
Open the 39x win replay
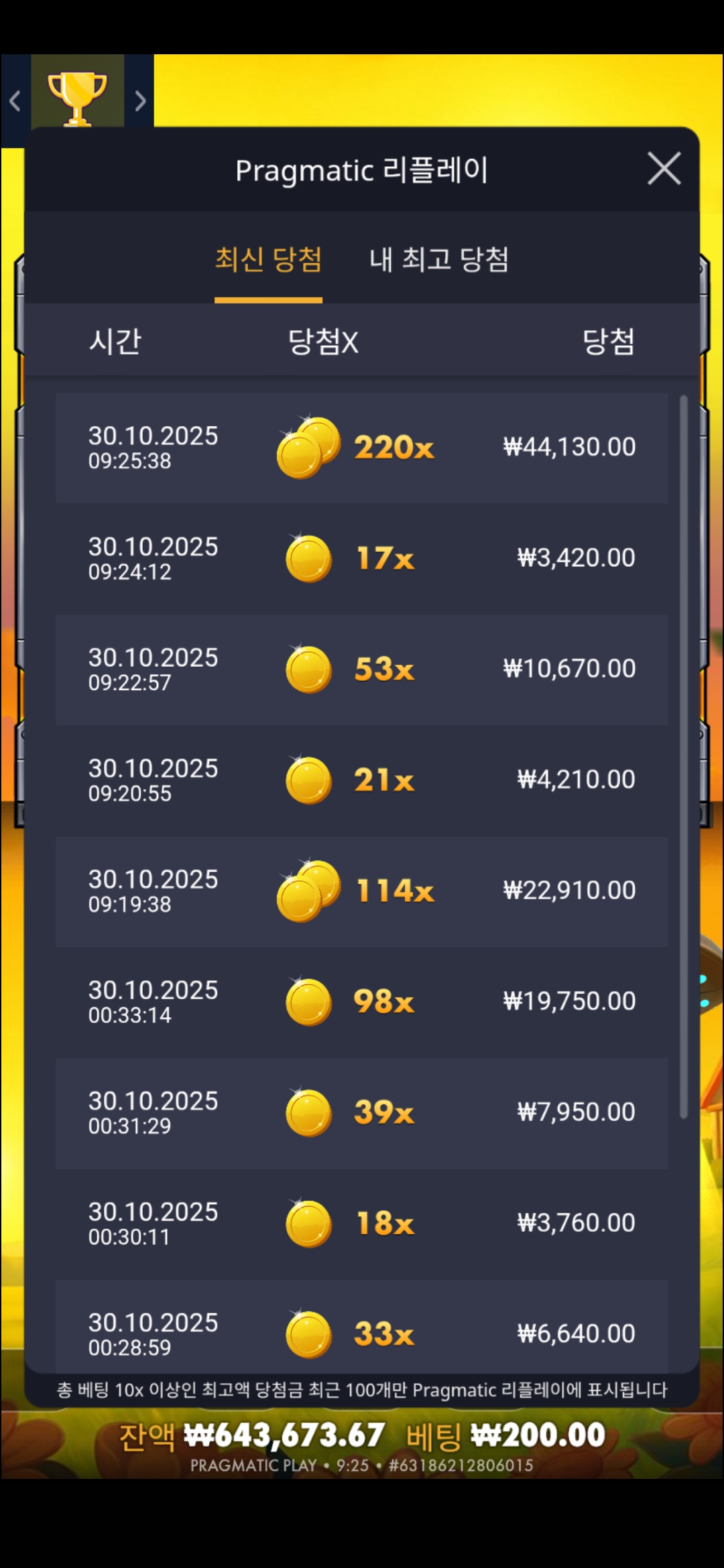click(361, 1112)
